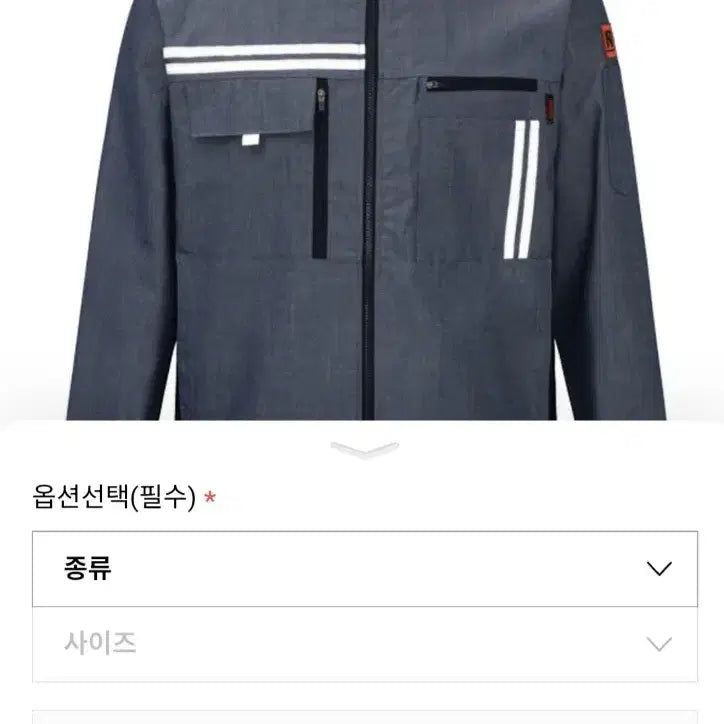Expand the 종류 option dropdown
Screen dimensions: 724x724
click(365, 569)
